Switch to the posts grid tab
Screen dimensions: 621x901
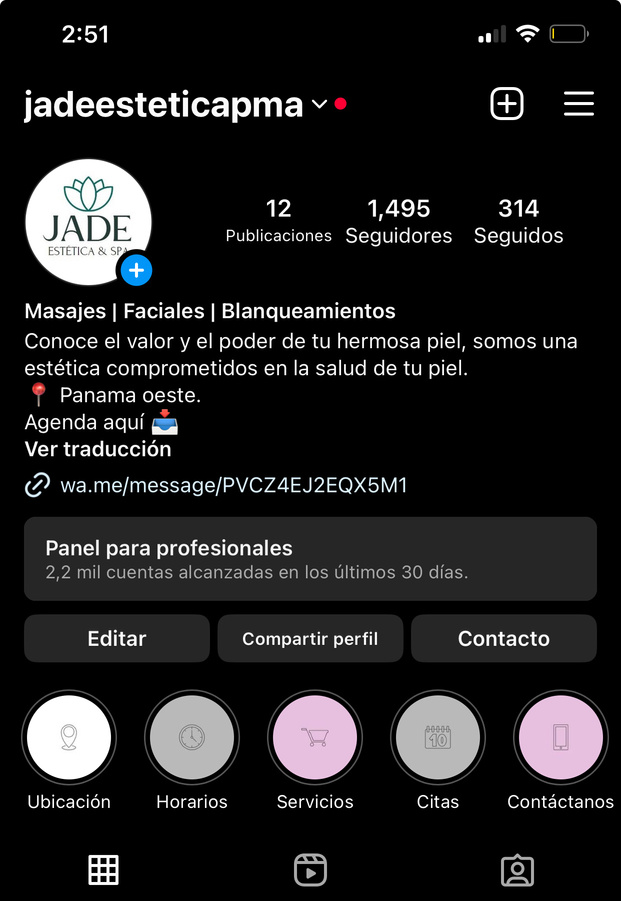click(104, 870)
